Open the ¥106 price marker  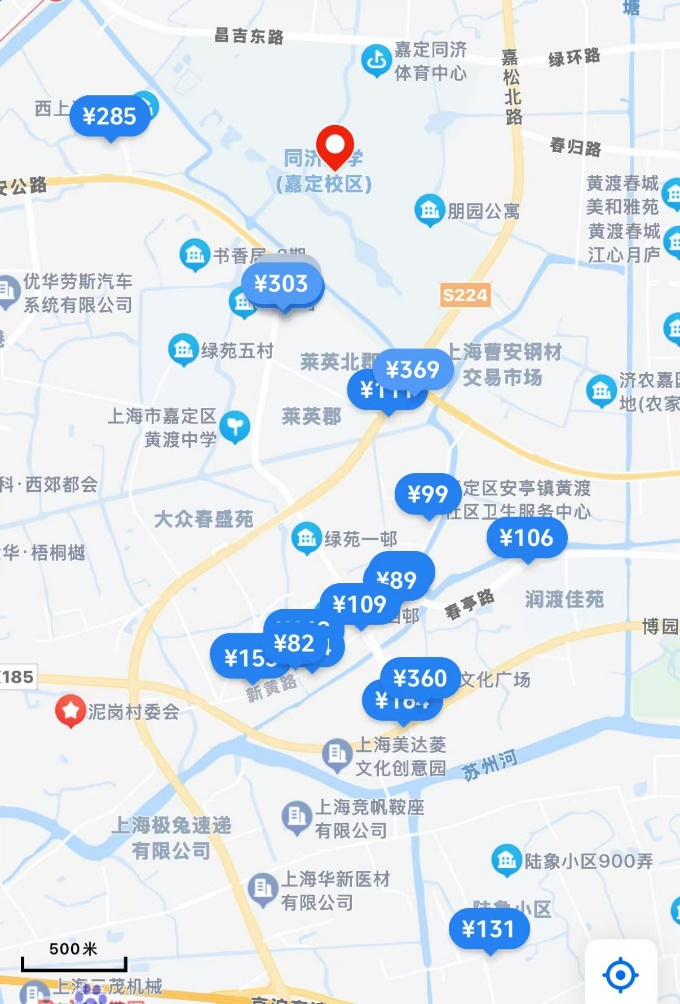pos(527,538)
